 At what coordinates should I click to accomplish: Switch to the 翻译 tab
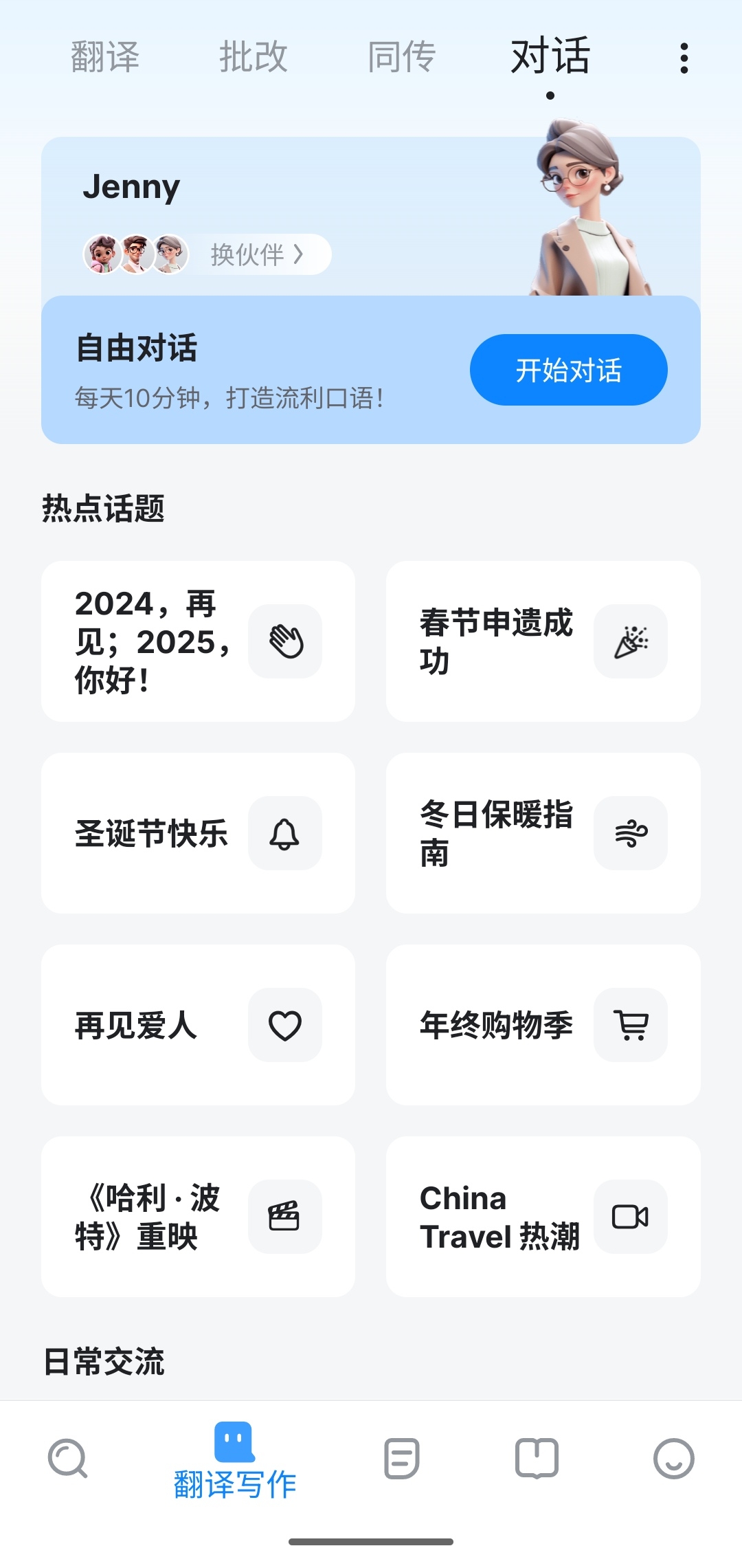click(105, 56)
